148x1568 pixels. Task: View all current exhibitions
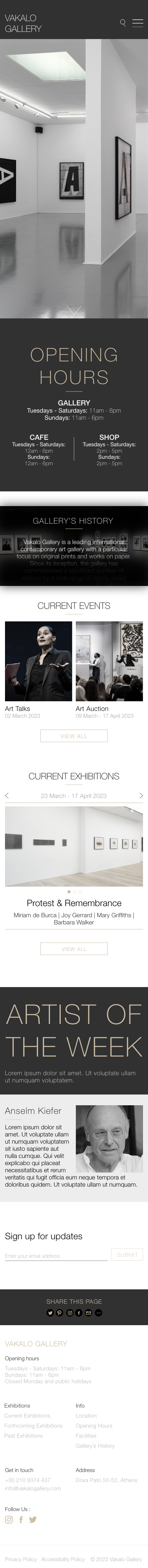point(74,948)
